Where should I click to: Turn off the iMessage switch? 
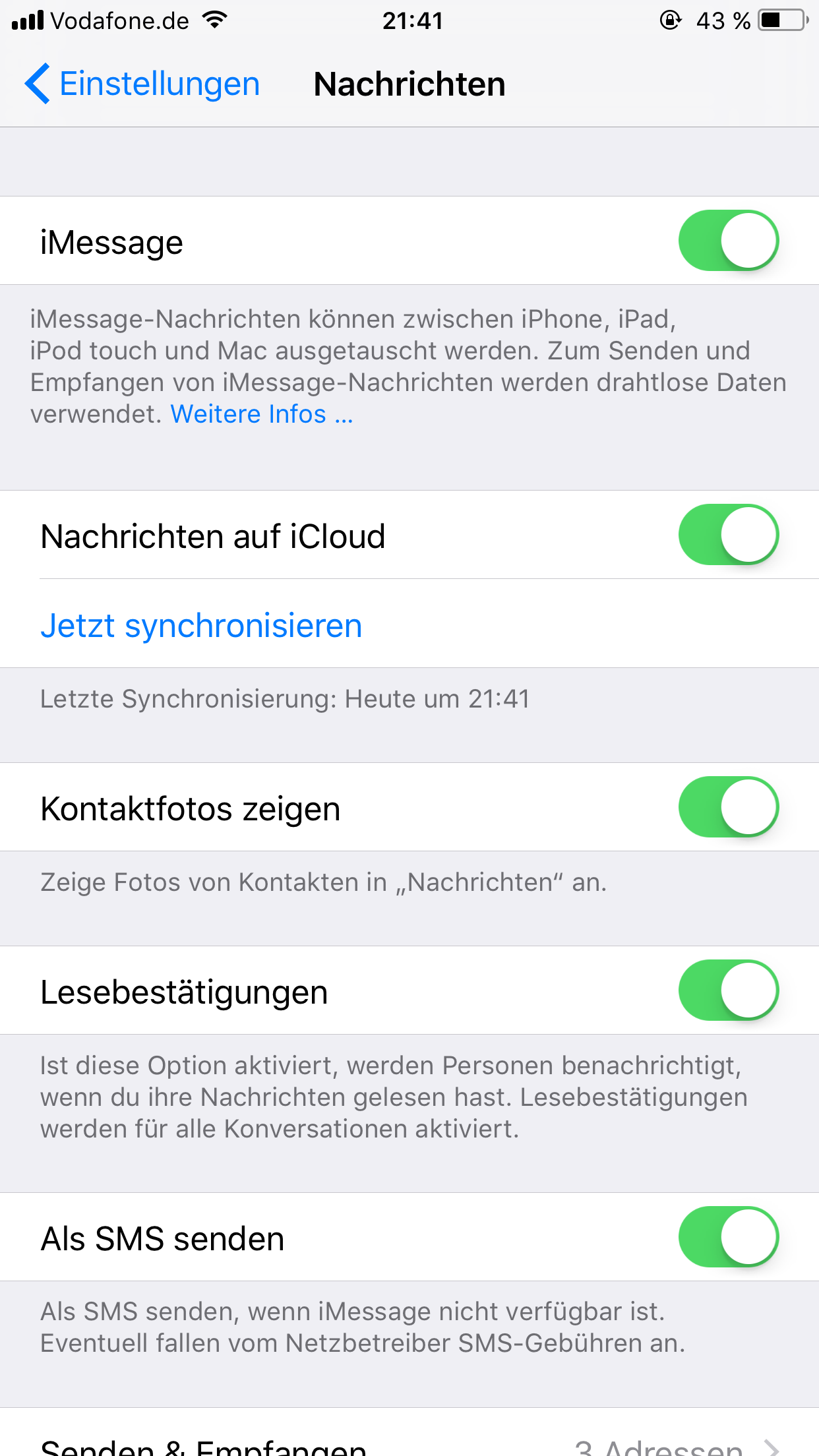[729, 241]
